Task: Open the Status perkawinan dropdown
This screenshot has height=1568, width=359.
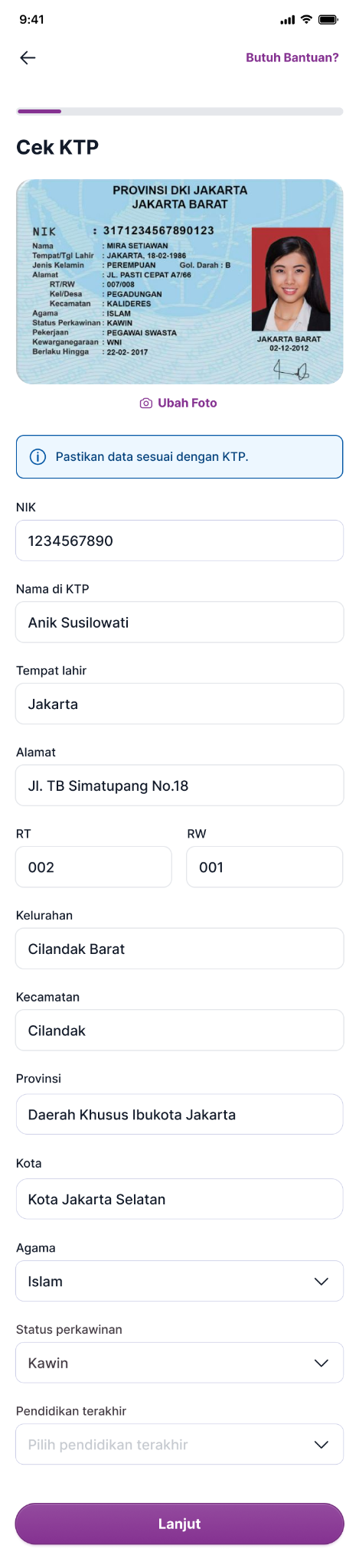Action: click(179, 1363)
